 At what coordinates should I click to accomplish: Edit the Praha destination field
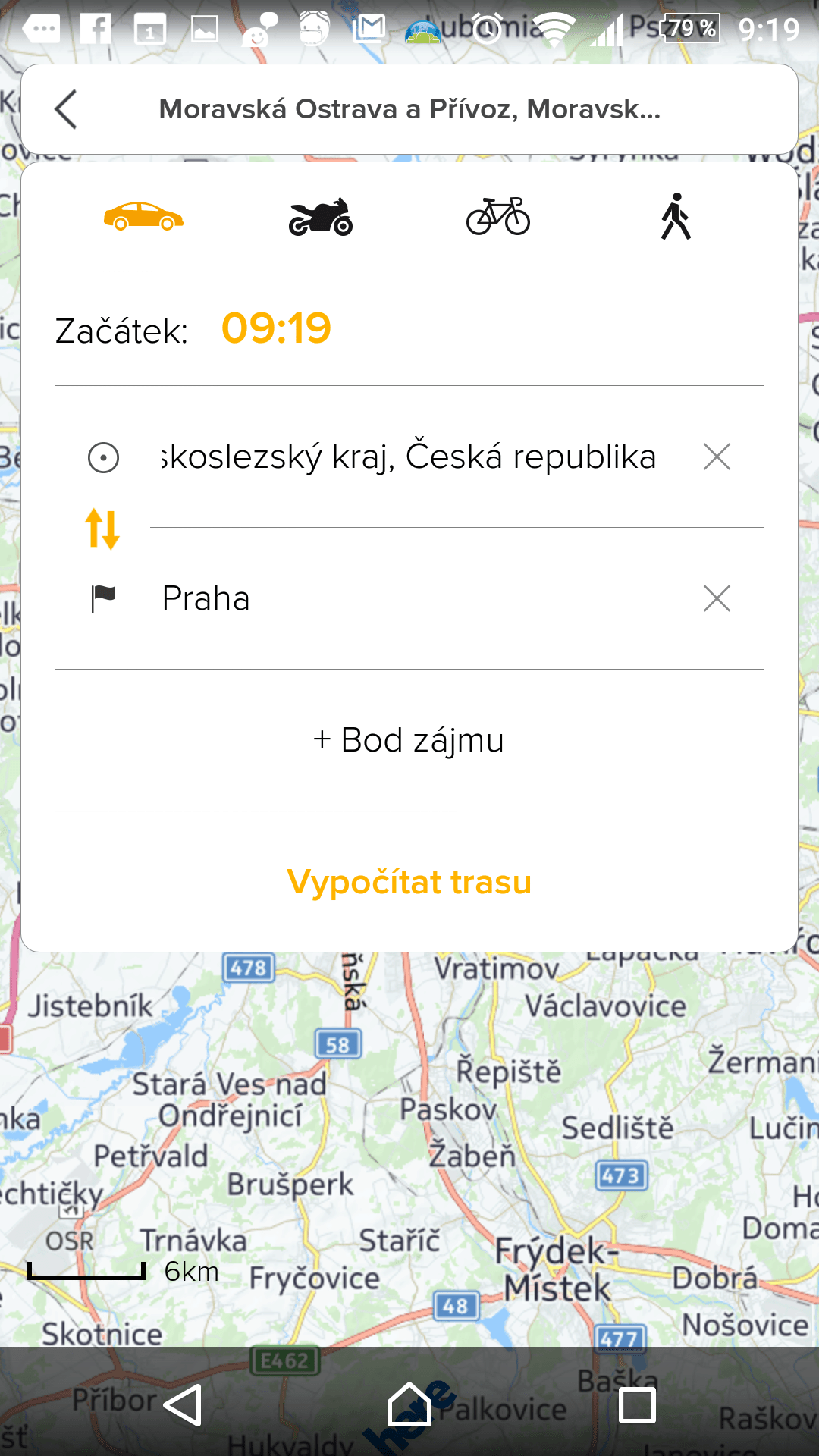[x=425, y=599]
